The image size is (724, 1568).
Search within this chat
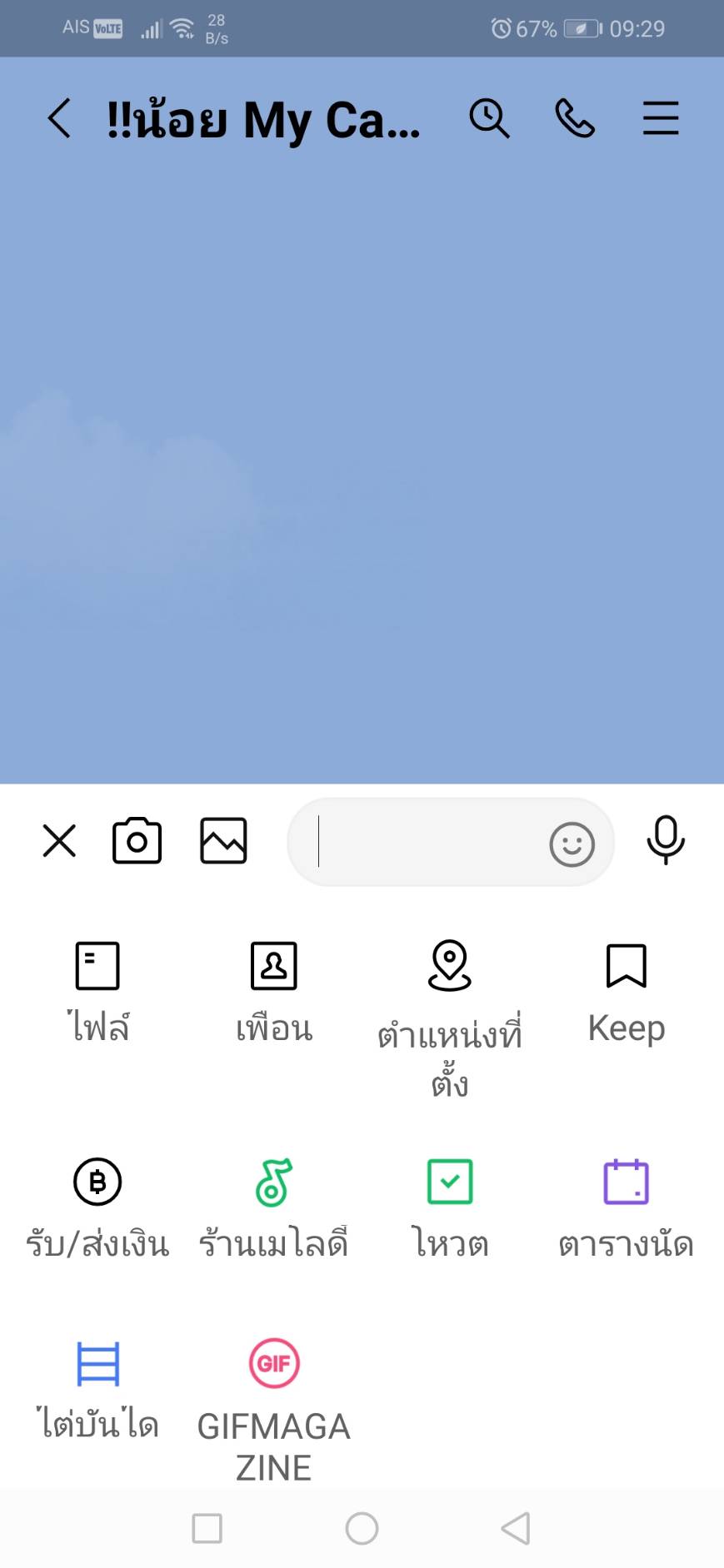(x=489, y=118)
